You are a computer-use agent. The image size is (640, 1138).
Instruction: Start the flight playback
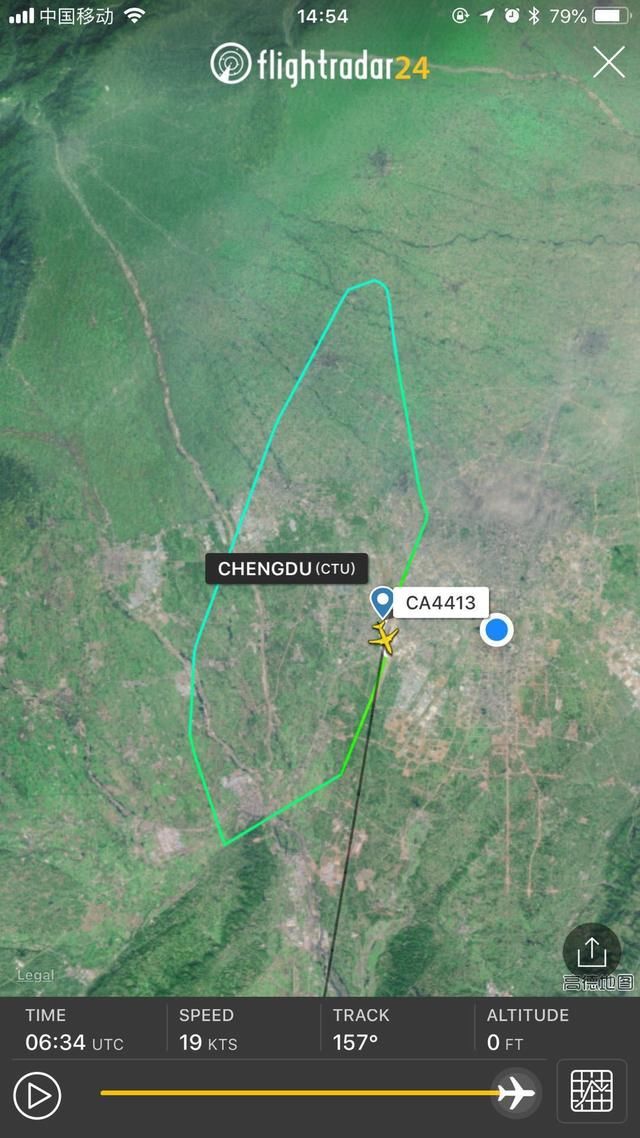pos(38,1096)
